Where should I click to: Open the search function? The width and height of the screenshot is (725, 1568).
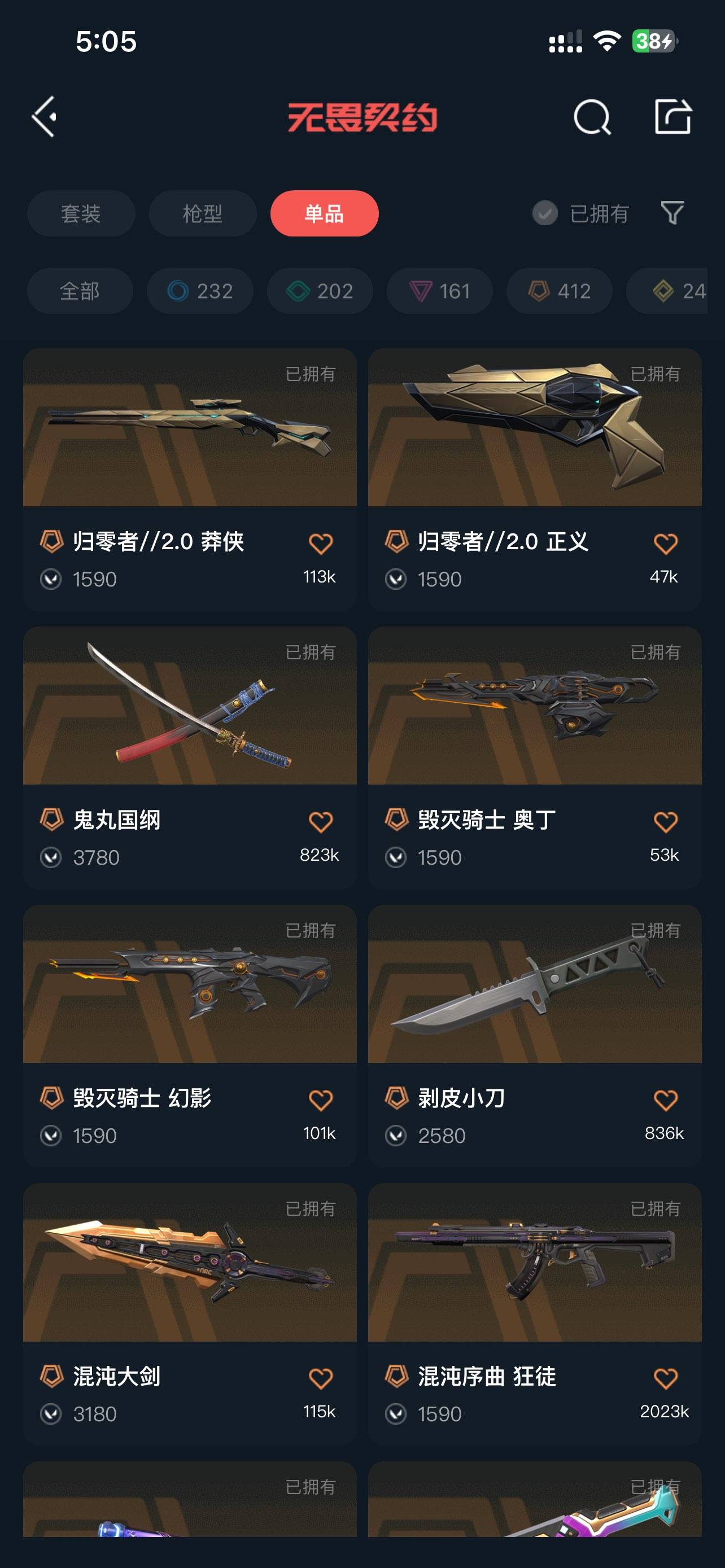[592, 117]
